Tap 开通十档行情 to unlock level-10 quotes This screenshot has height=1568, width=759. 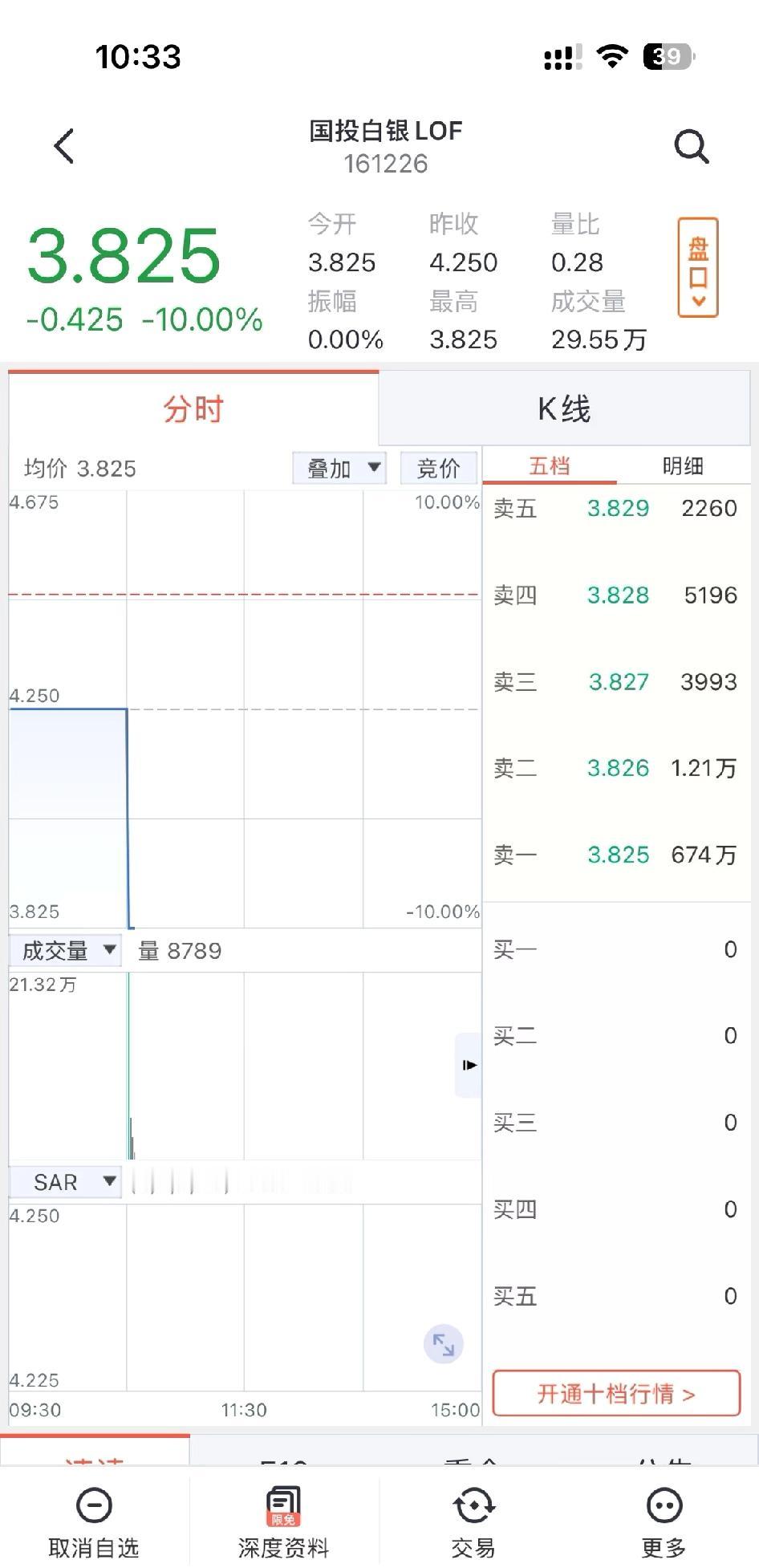click(615, 1394)
